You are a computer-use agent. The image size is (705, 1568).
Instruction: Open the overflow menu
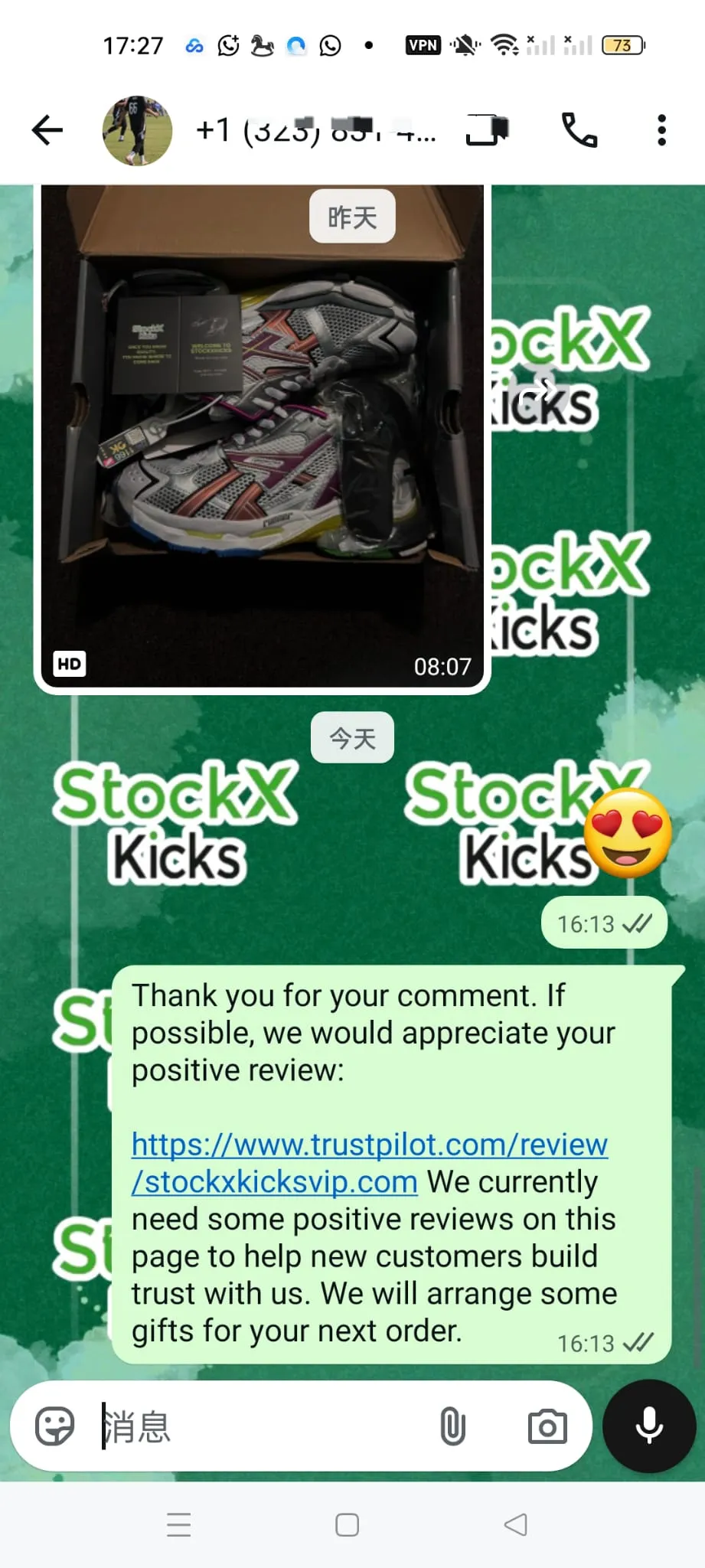(x=661, y=130)
